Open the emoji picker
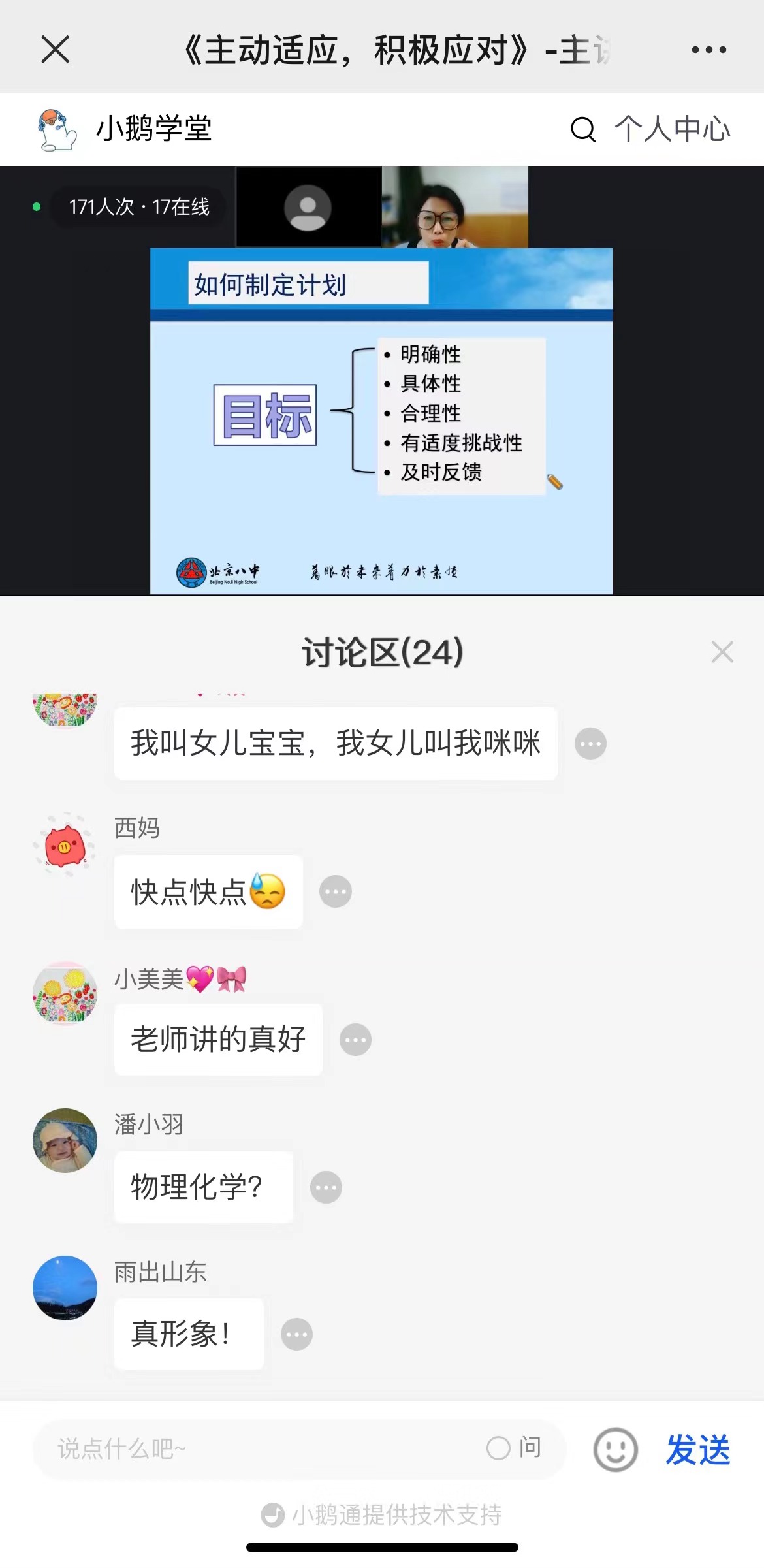Viewport: 764px width, 1568px height. (x=615, y=1449)
